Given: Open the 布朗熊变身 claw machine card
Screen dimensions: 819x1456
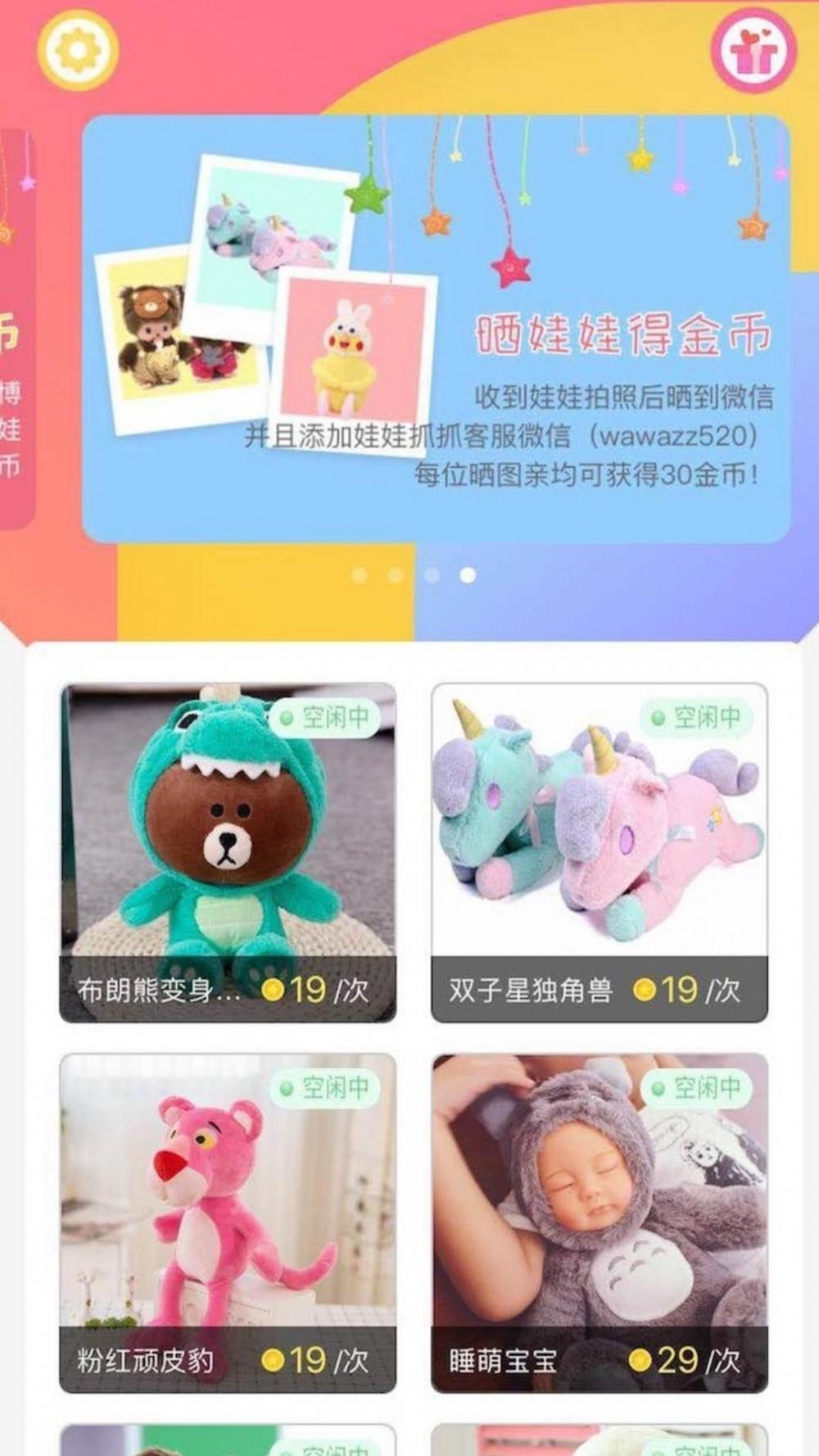Looking at the screenshot, I should point(228,852).
